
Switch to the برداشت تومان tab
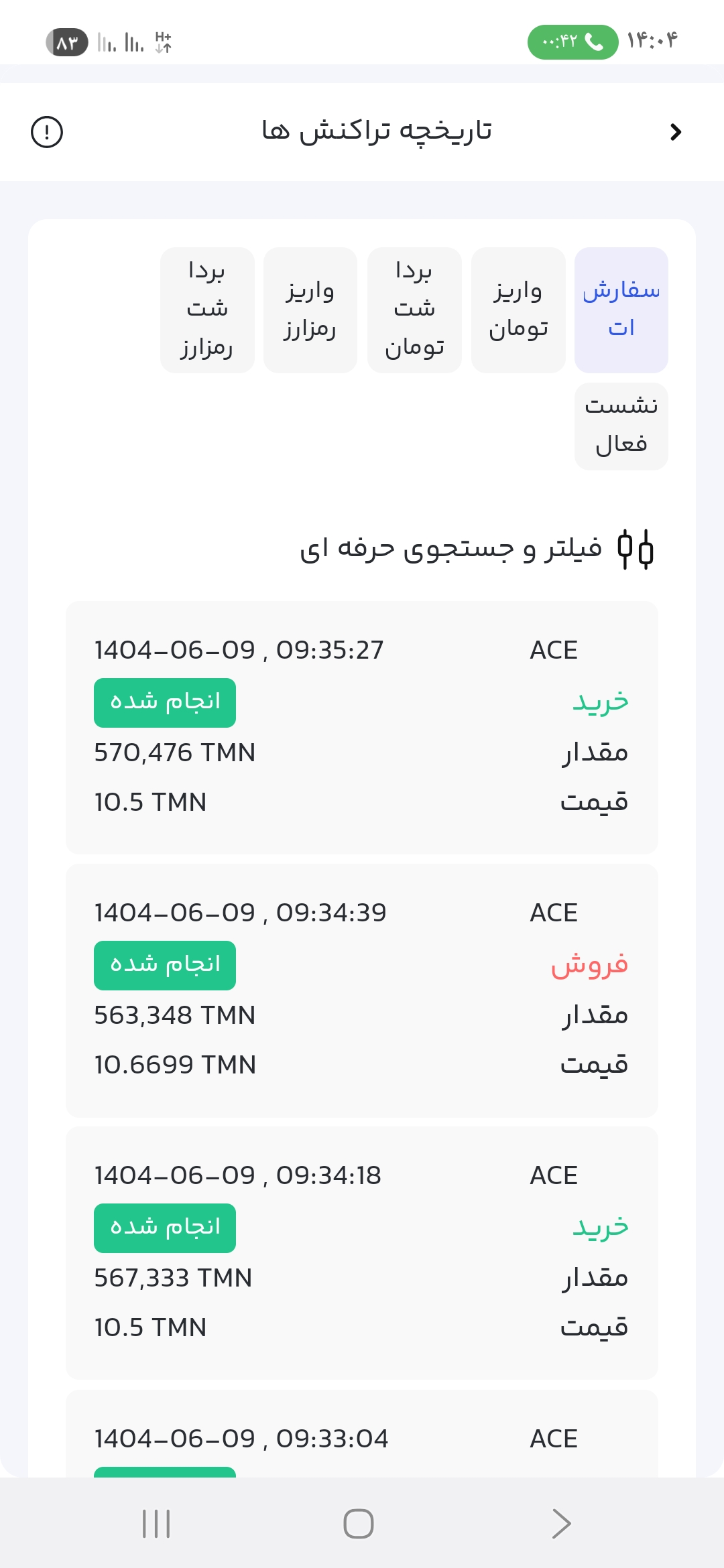point(414,310)
